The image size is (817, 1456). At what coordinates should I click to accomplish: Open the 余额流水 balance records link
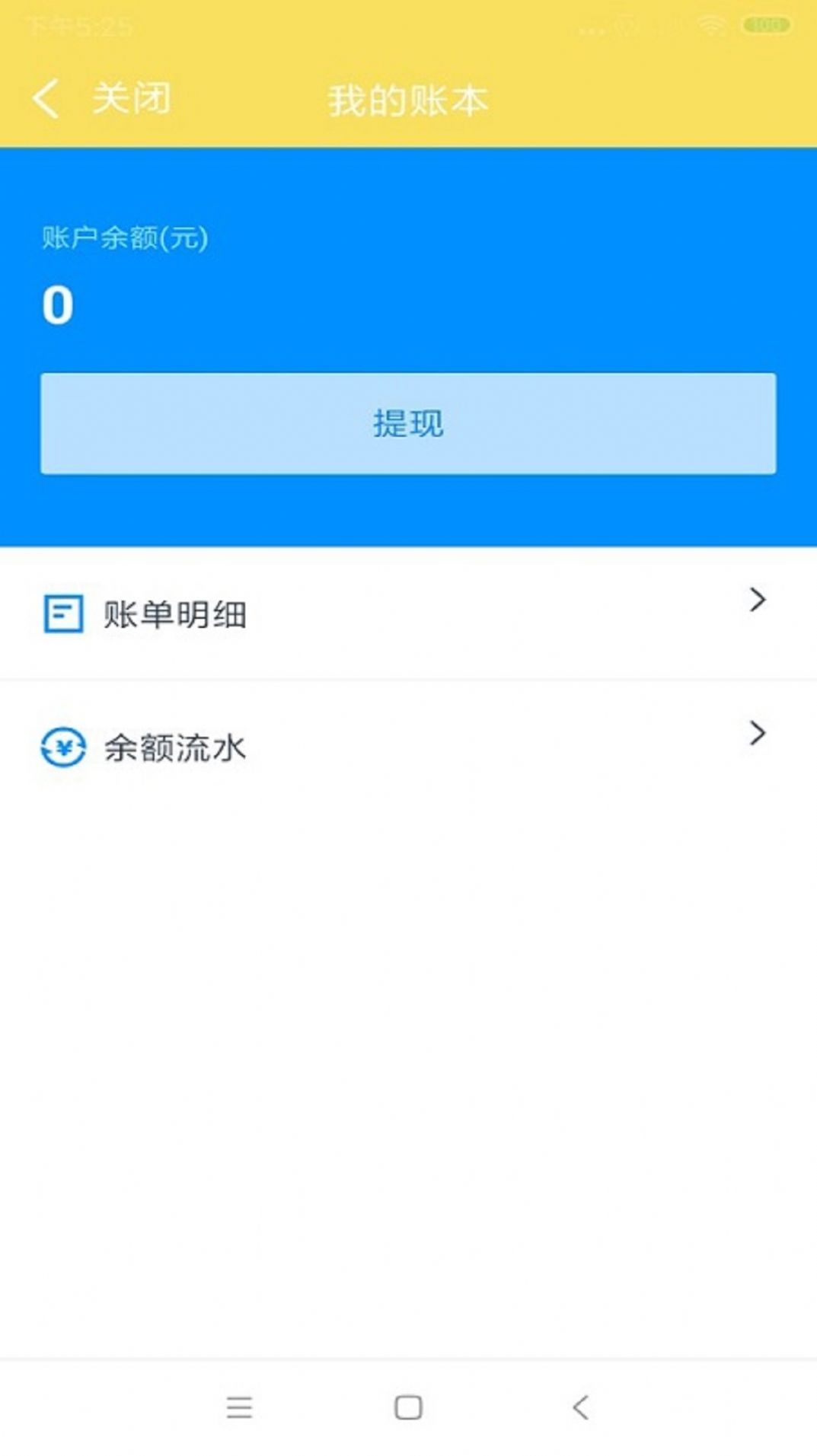click(x=174, y=747)
